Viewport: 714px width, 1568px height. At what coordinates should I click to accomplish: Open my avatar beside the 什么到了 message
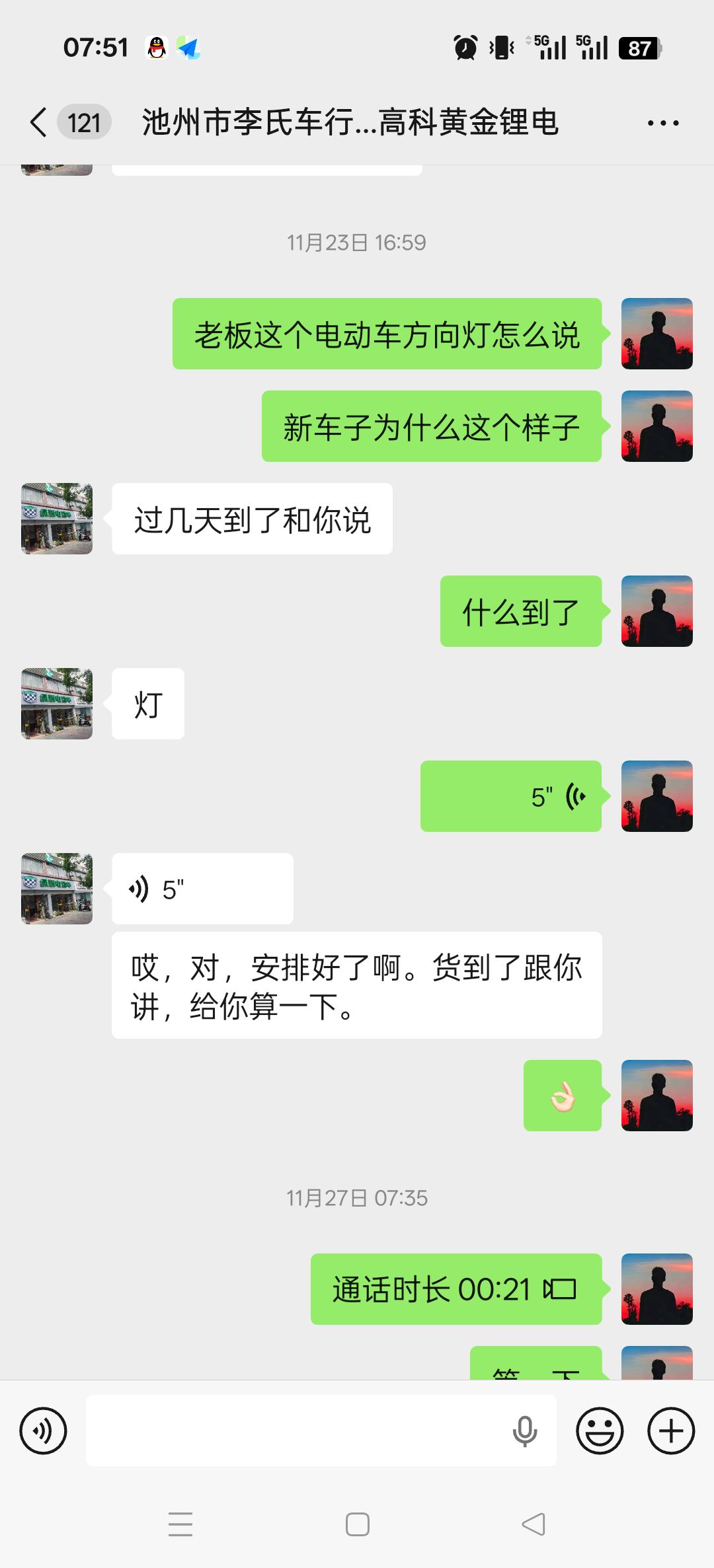[656, 611]
